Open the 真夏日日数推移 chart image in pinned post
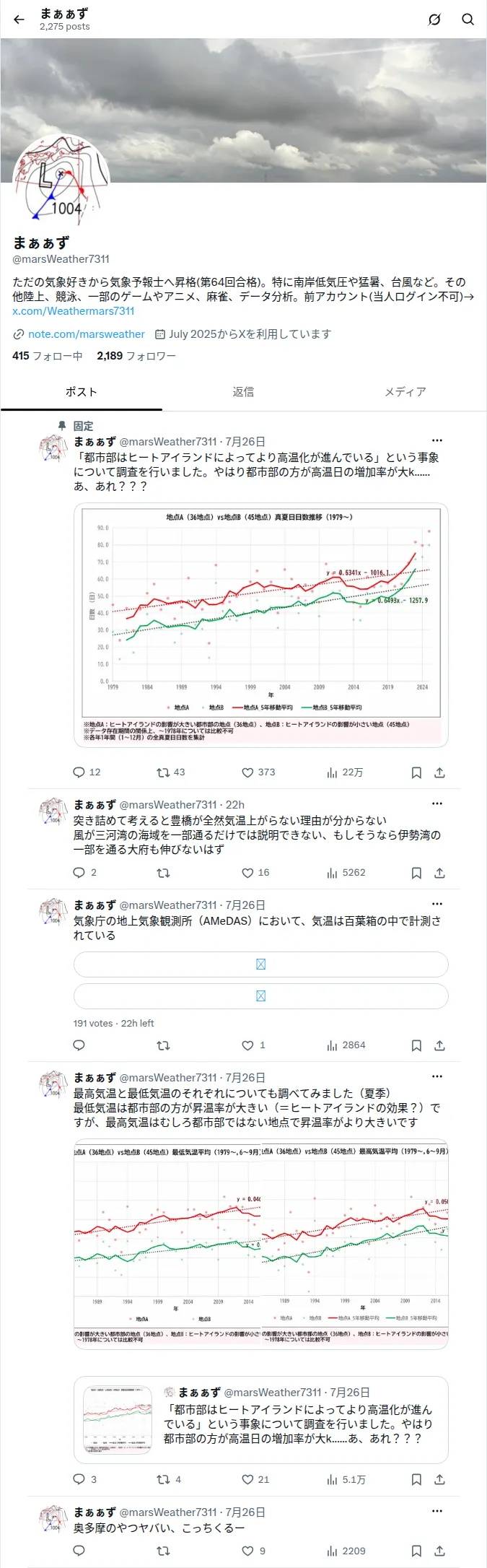This screenshot has width=487, height=1568. (x=260, y=625)
